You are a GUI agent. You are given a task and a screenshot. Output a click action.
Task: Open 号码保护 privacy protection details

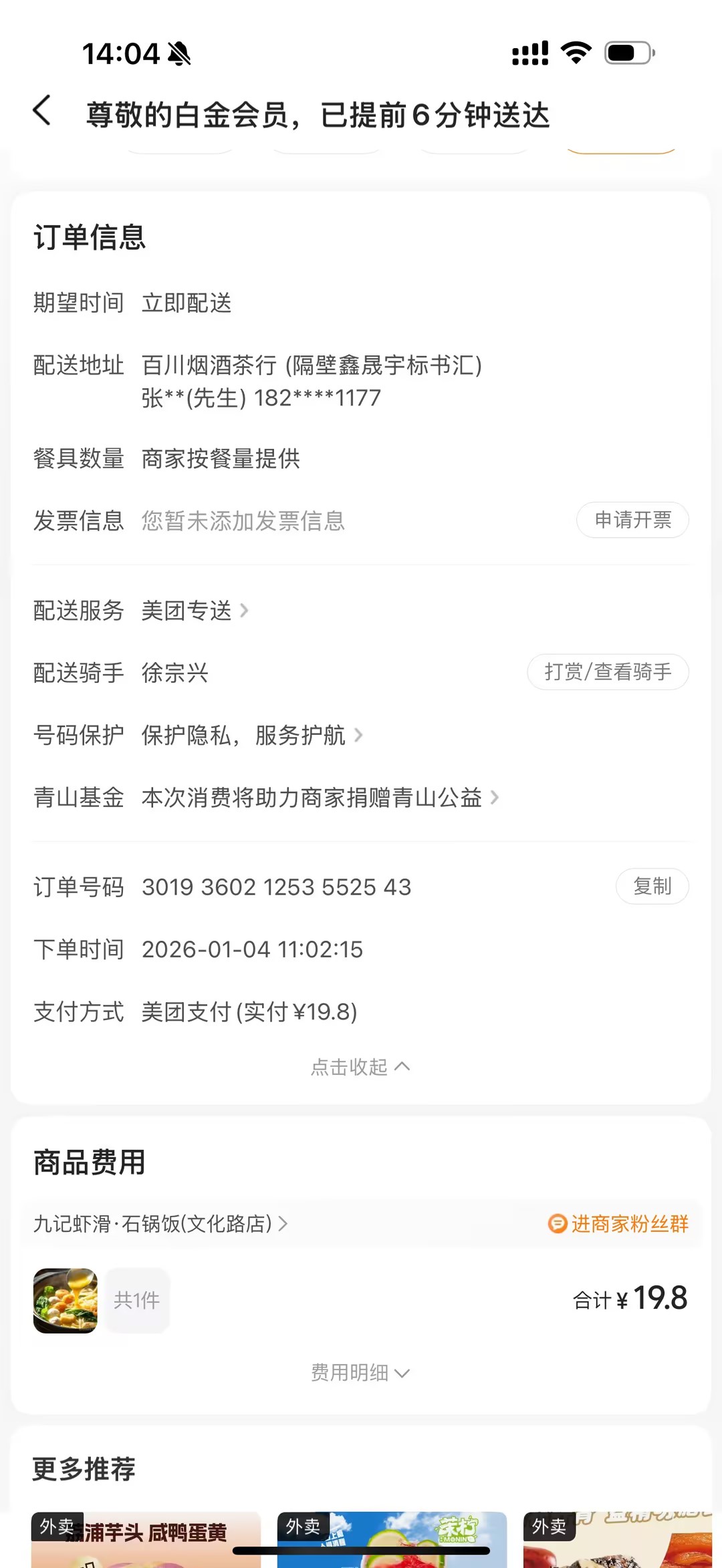click(252, 736)
